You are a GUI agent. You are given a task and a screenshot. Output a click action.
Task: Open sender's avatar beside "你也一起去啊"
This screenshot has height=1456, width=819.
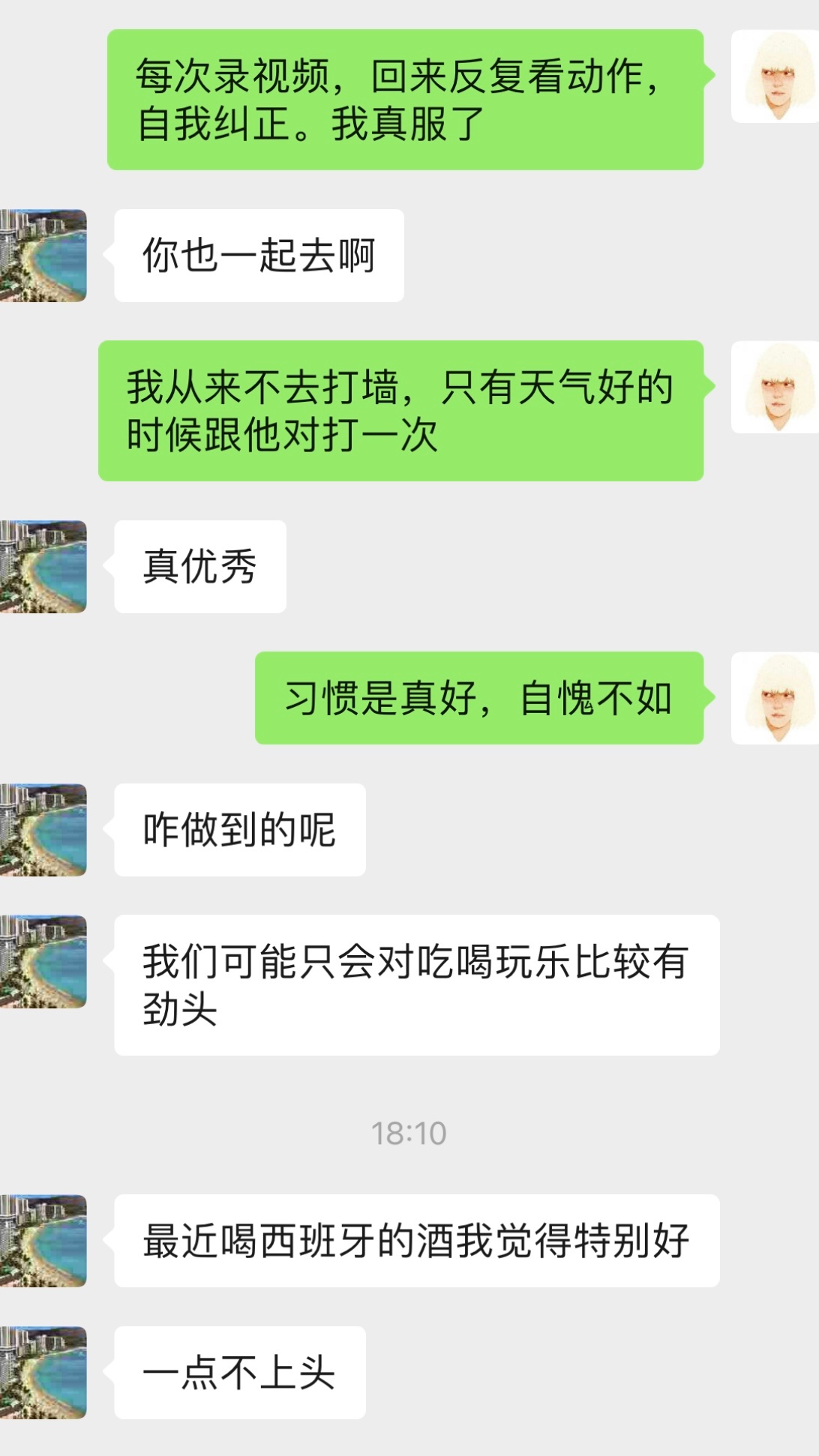tap(43, 256)
